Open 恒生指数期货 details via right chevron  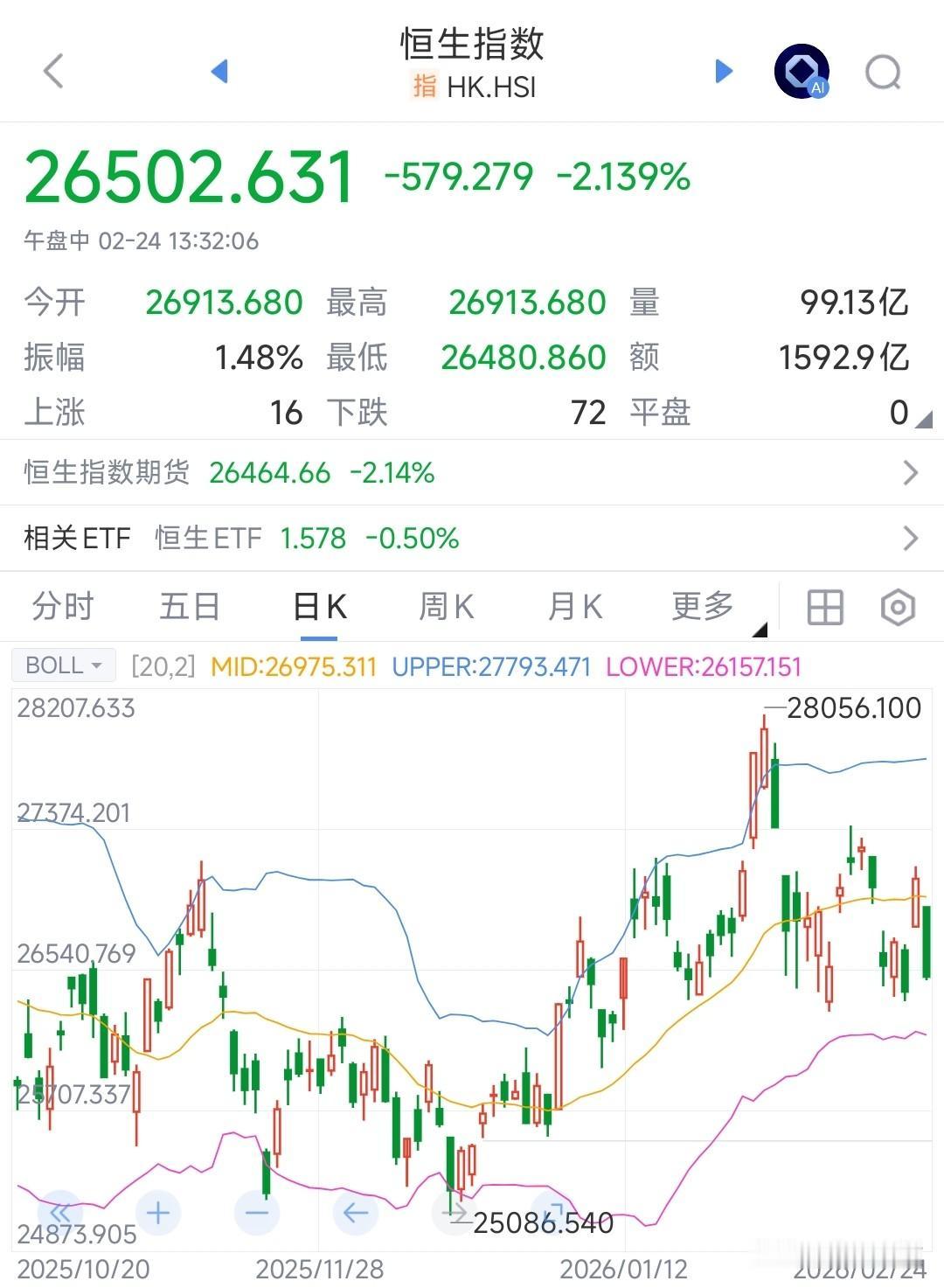(x=910, y=472)
